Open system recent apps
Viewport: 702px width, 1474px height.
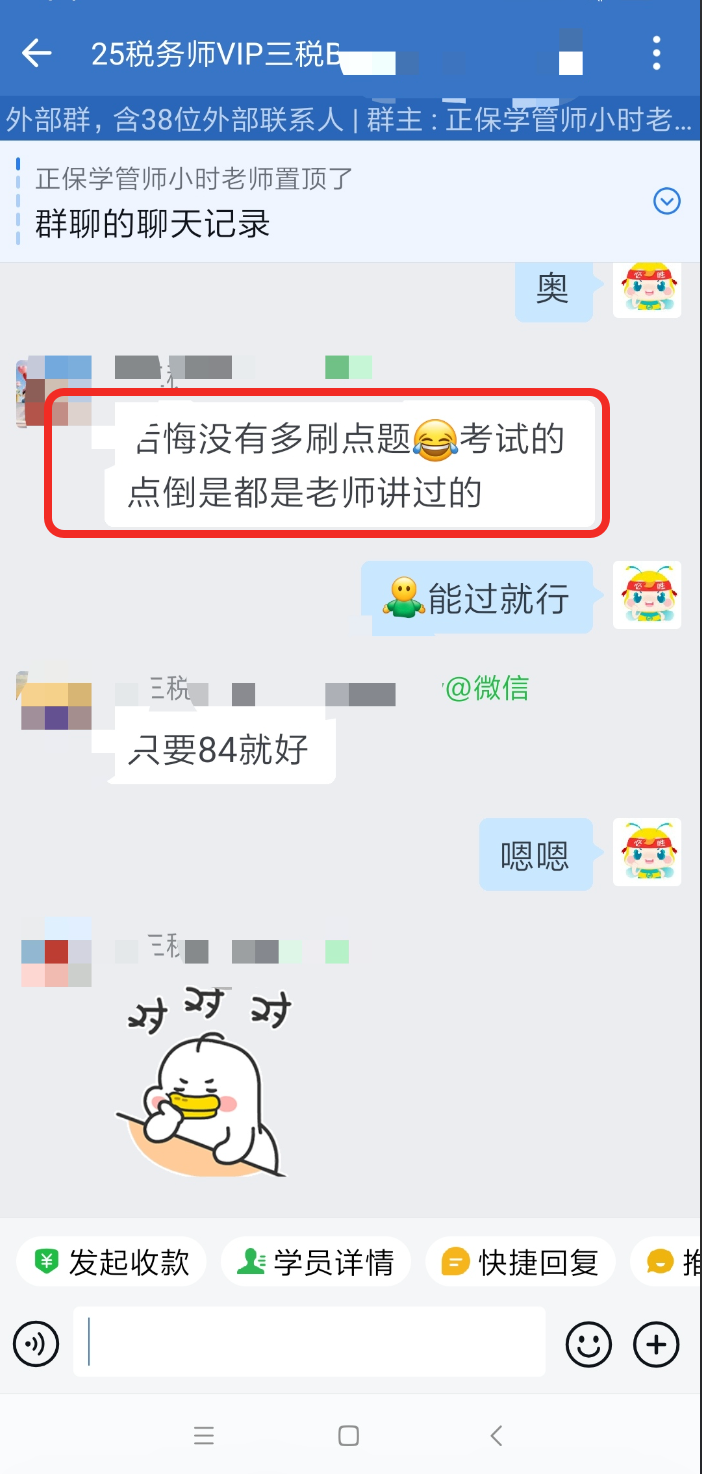(204, 1436)
